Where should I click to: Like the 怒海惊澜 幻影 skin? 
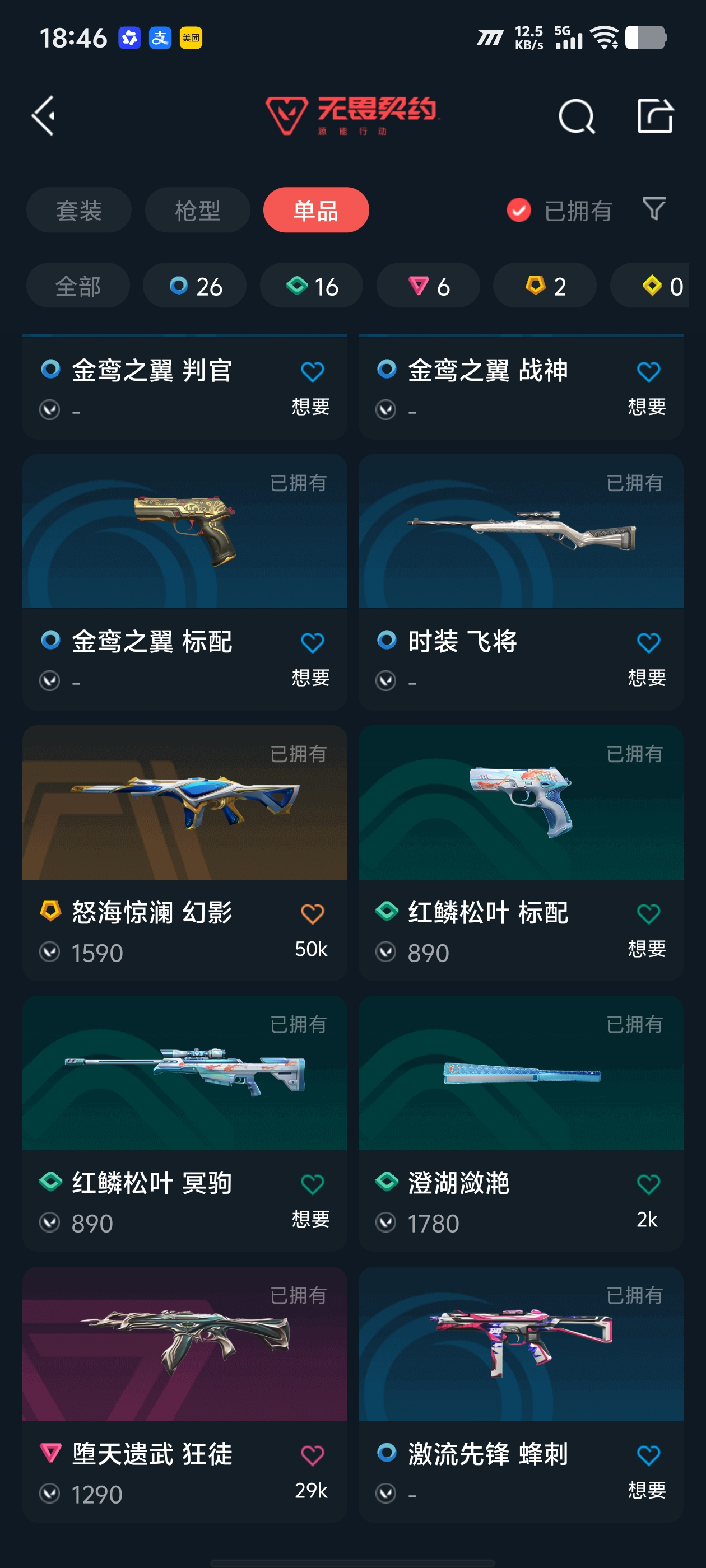tap(312, 914)
